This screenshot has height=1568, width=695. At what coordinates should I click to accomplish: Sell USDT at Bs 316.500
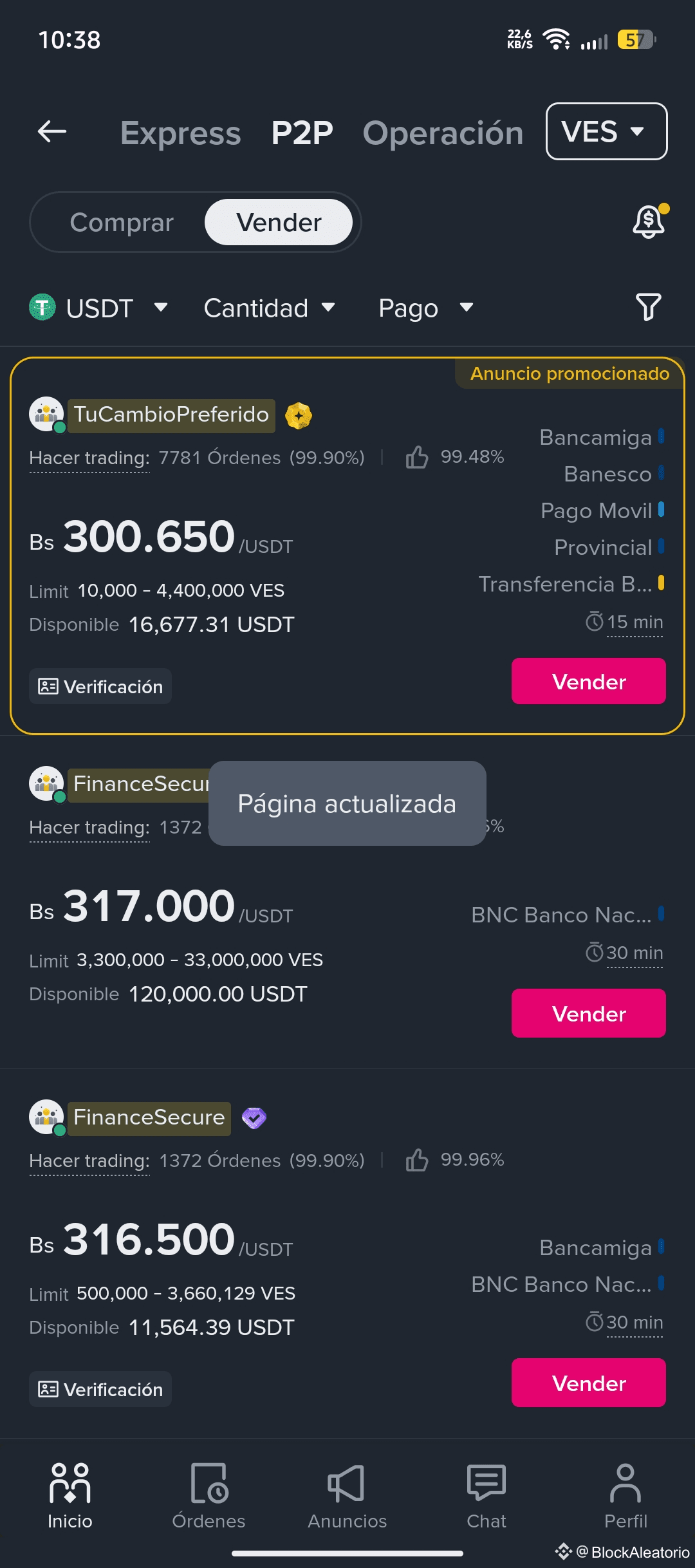pyautogui.click(x=588, y=1383)
